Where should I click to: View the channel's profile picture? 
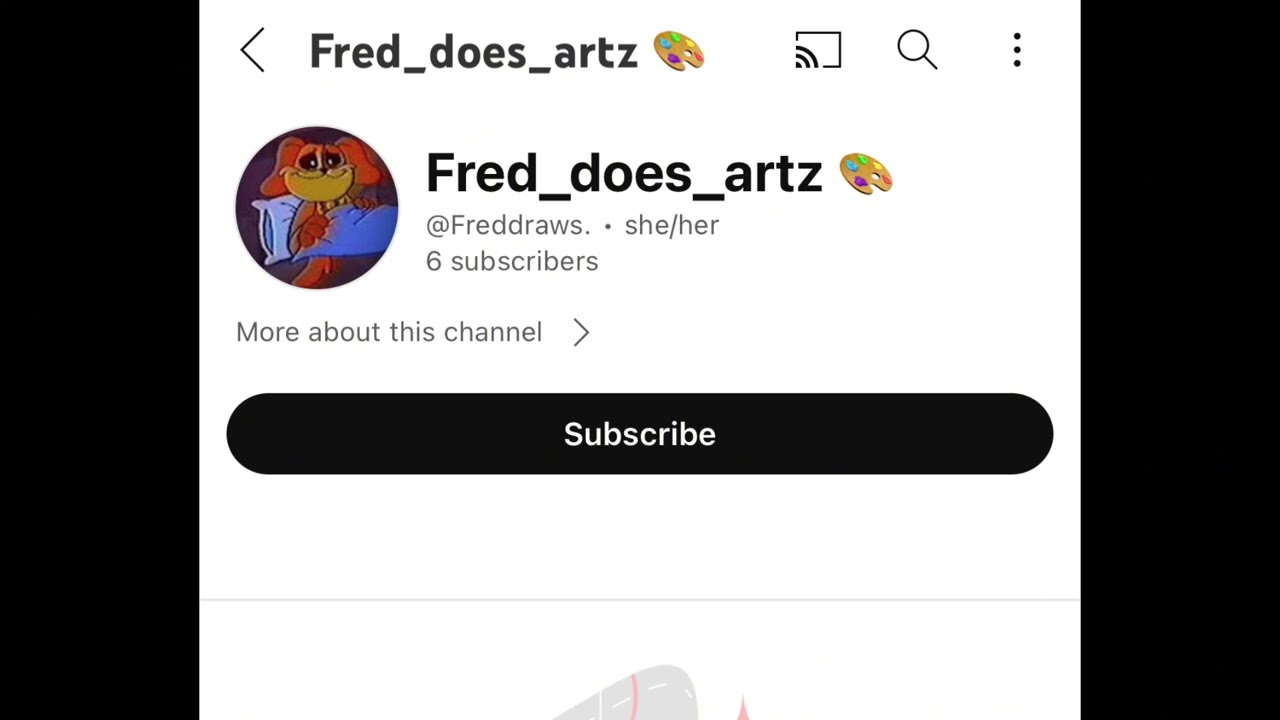[317, 208]
